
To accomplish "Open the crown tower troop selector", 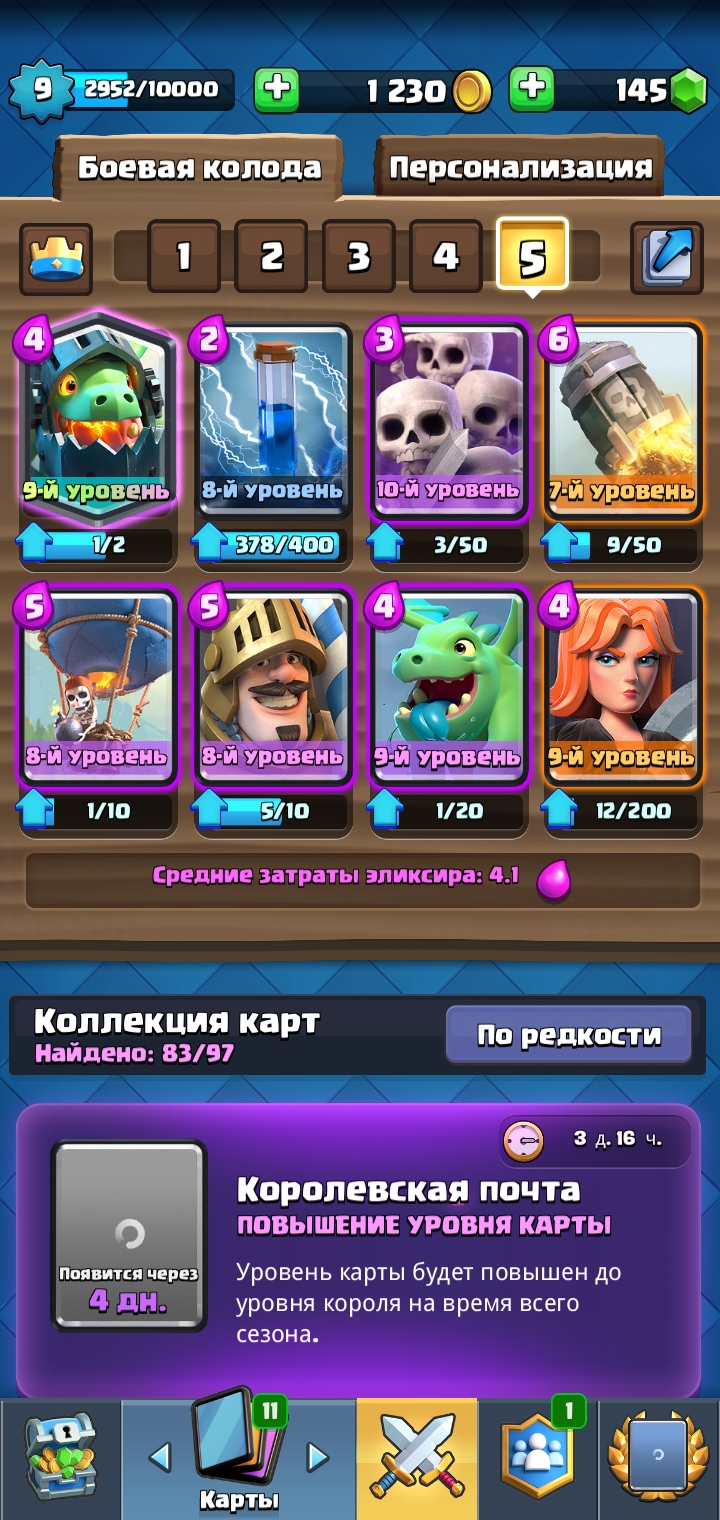I will [x=56, y=258].
